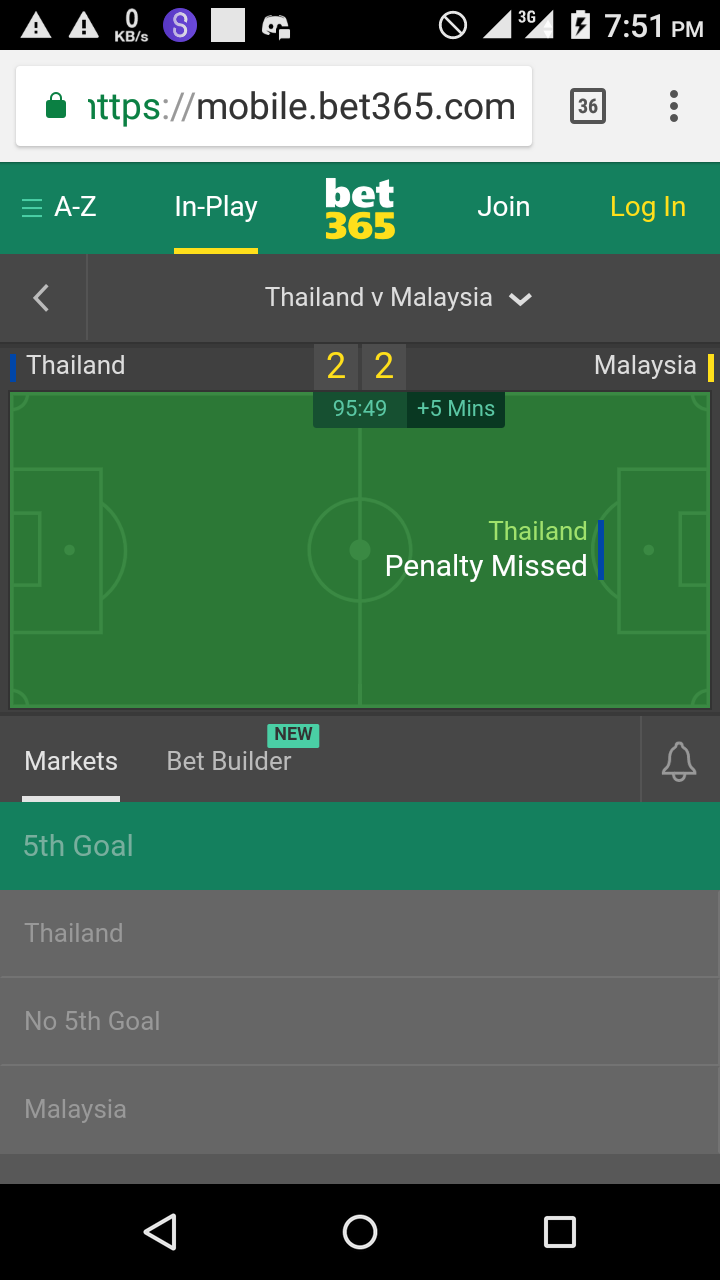Screen dimensions: 720x1280
Task: Open match alerts bell
Action: click(679, 761)
